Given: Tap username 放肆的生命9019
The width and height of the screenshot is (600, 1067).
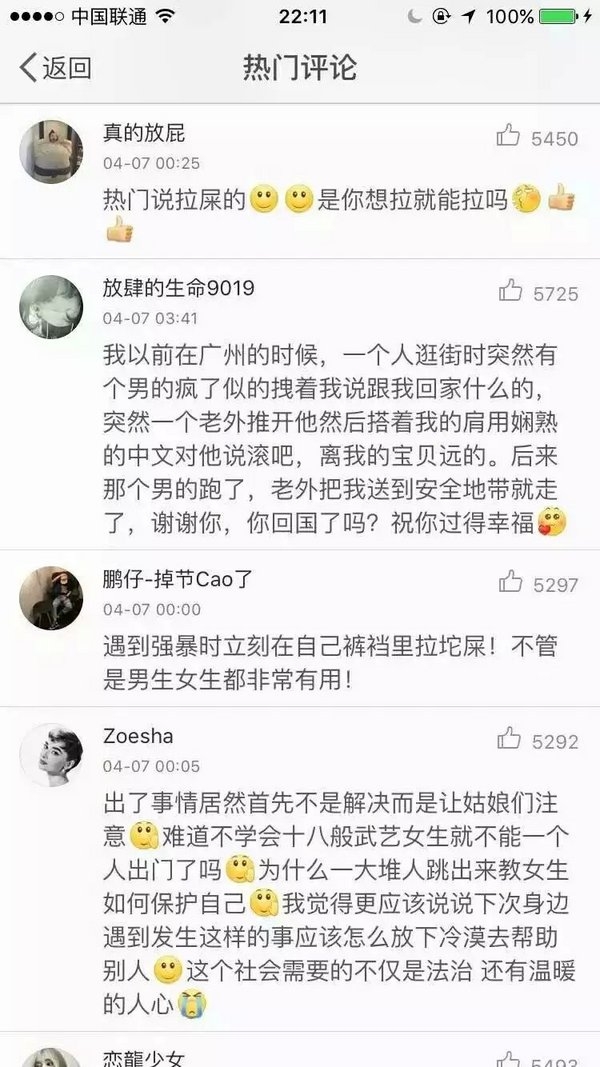Looking at the screenshot, I should [179, 289].
